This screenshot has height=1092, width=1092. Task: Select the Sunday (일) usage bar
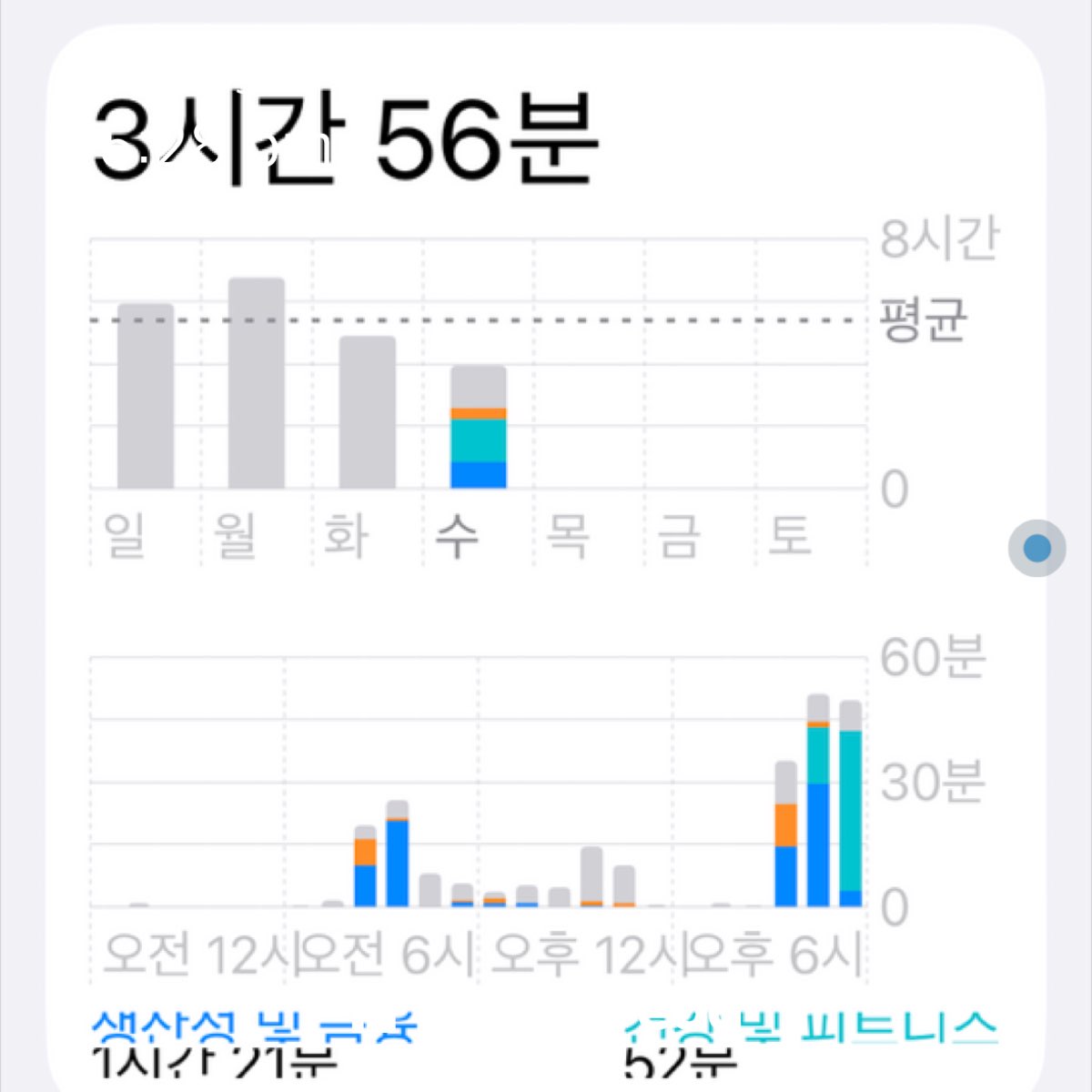pos(146,397)
